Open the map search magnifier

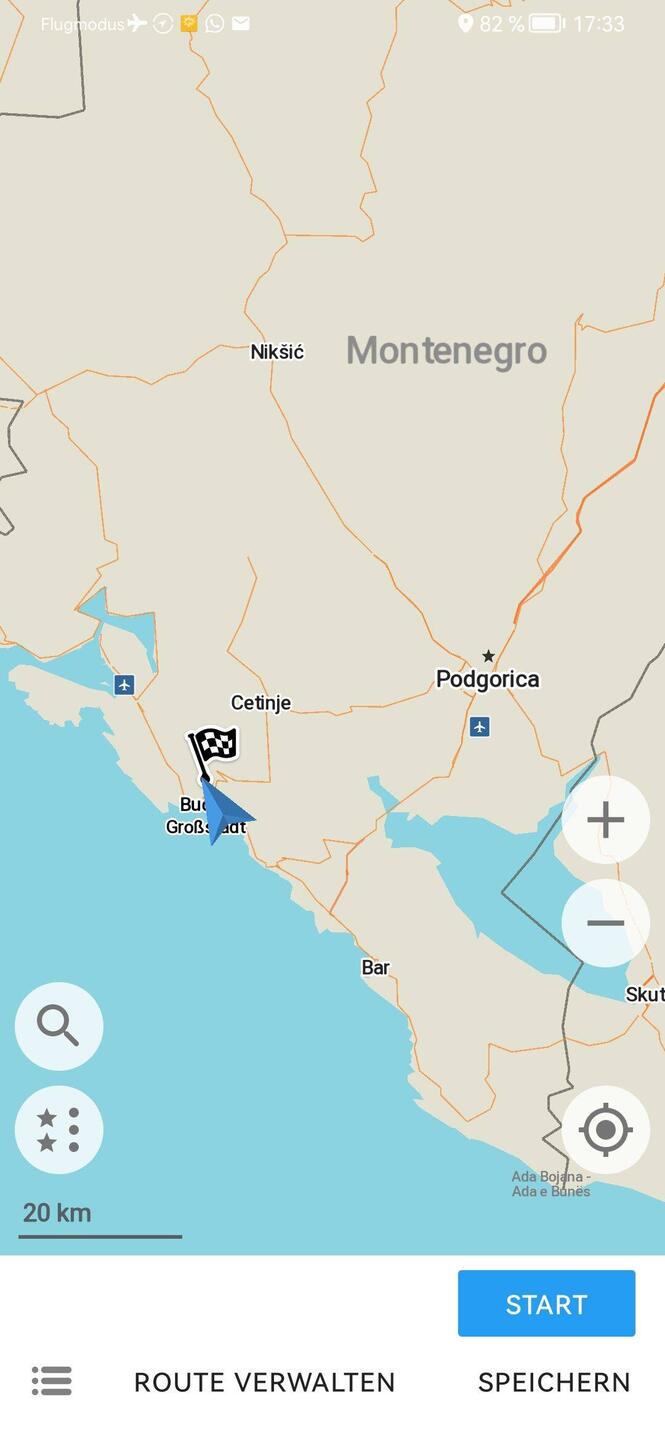(x=58, y=1026)
